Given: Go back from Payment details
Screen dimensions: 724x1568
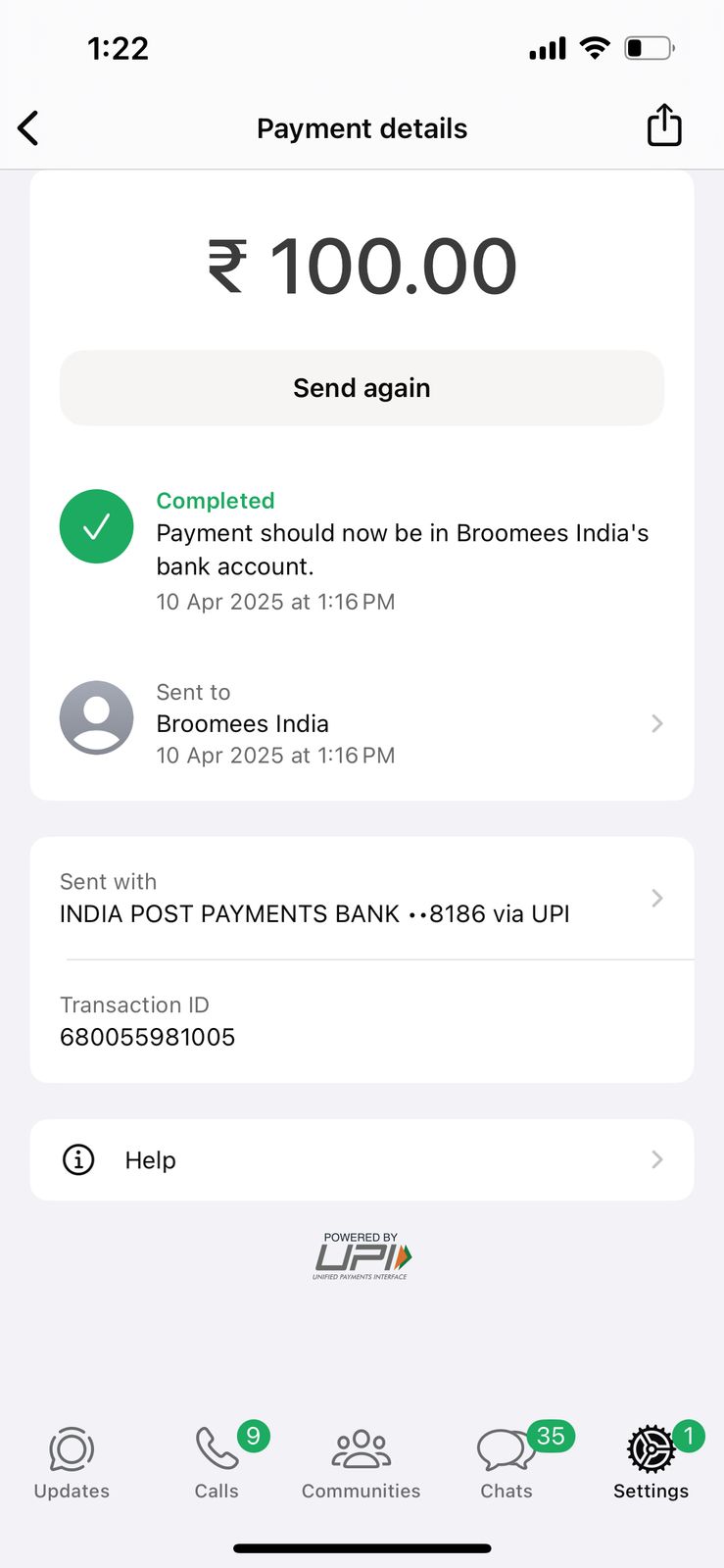Looking at the screenshot, I should (x=28, y=128).
